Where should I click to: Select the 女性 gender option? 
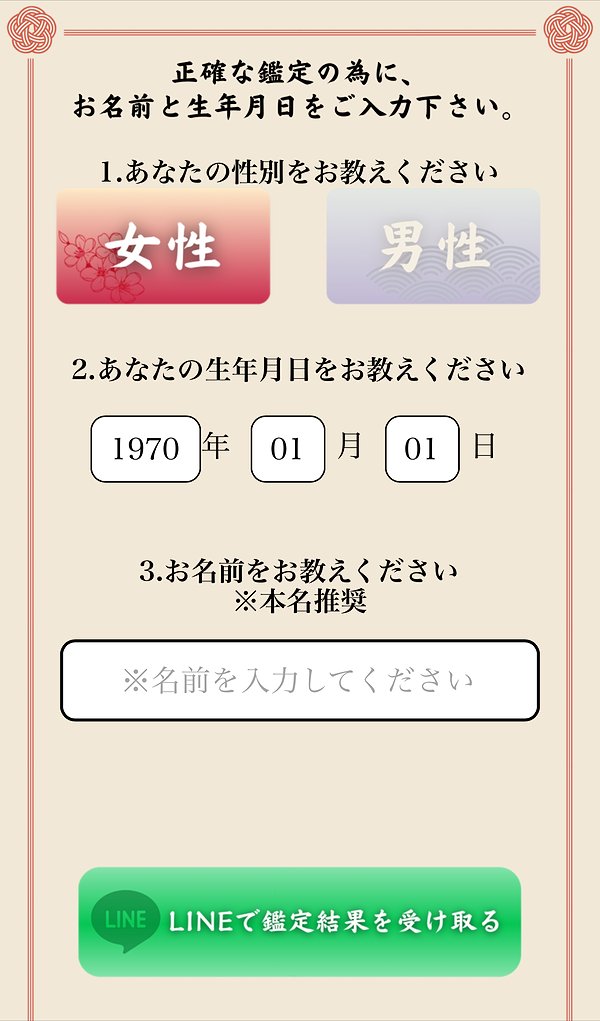tap(163, 247)
